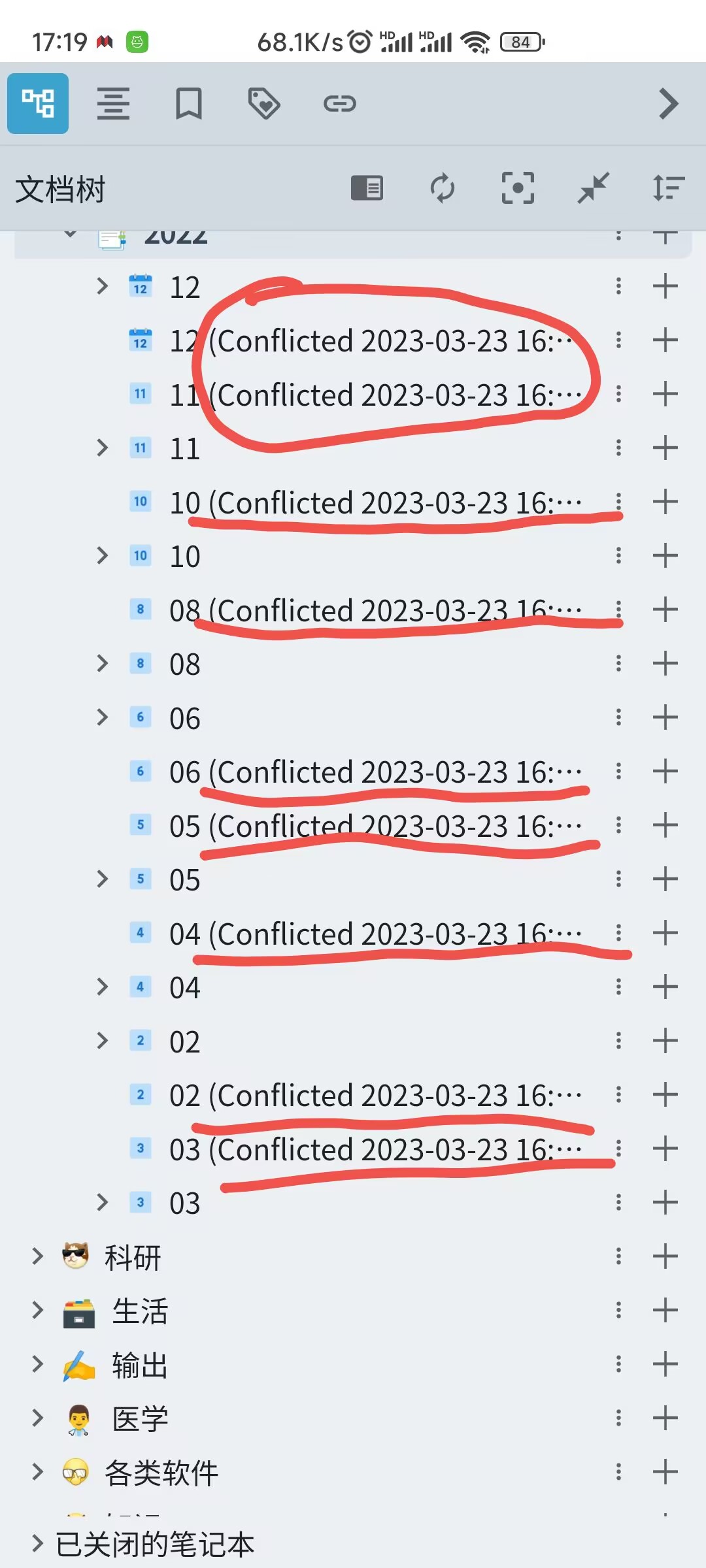Switch to the document tree tab
Screen dimensions: 706x1568
(x=38, y=103)
